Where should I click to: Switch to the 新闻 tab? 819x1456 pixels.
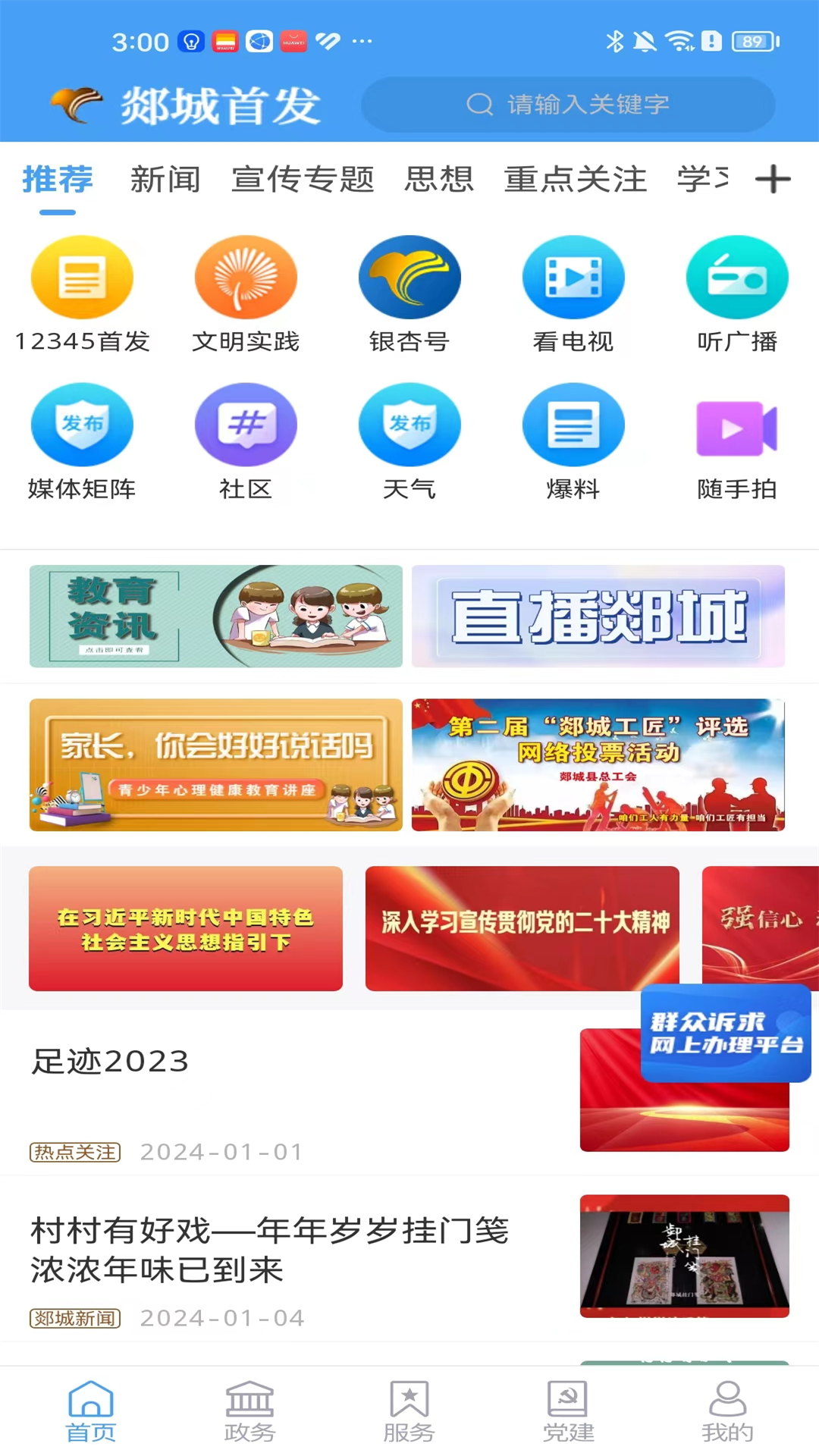(165, 180)
